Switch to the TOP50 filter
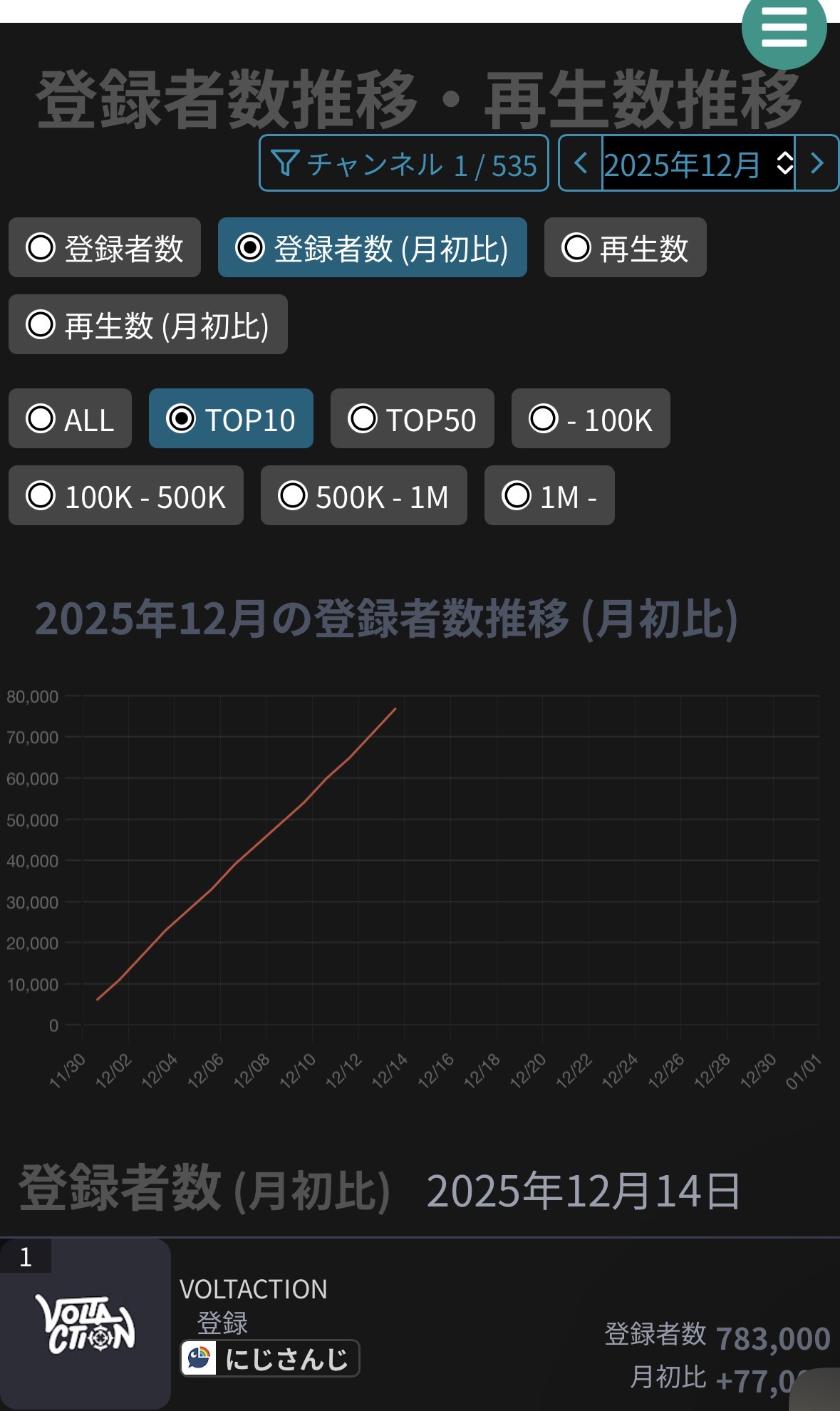This screenshot has width=840, height=1411. coord(413,418)
